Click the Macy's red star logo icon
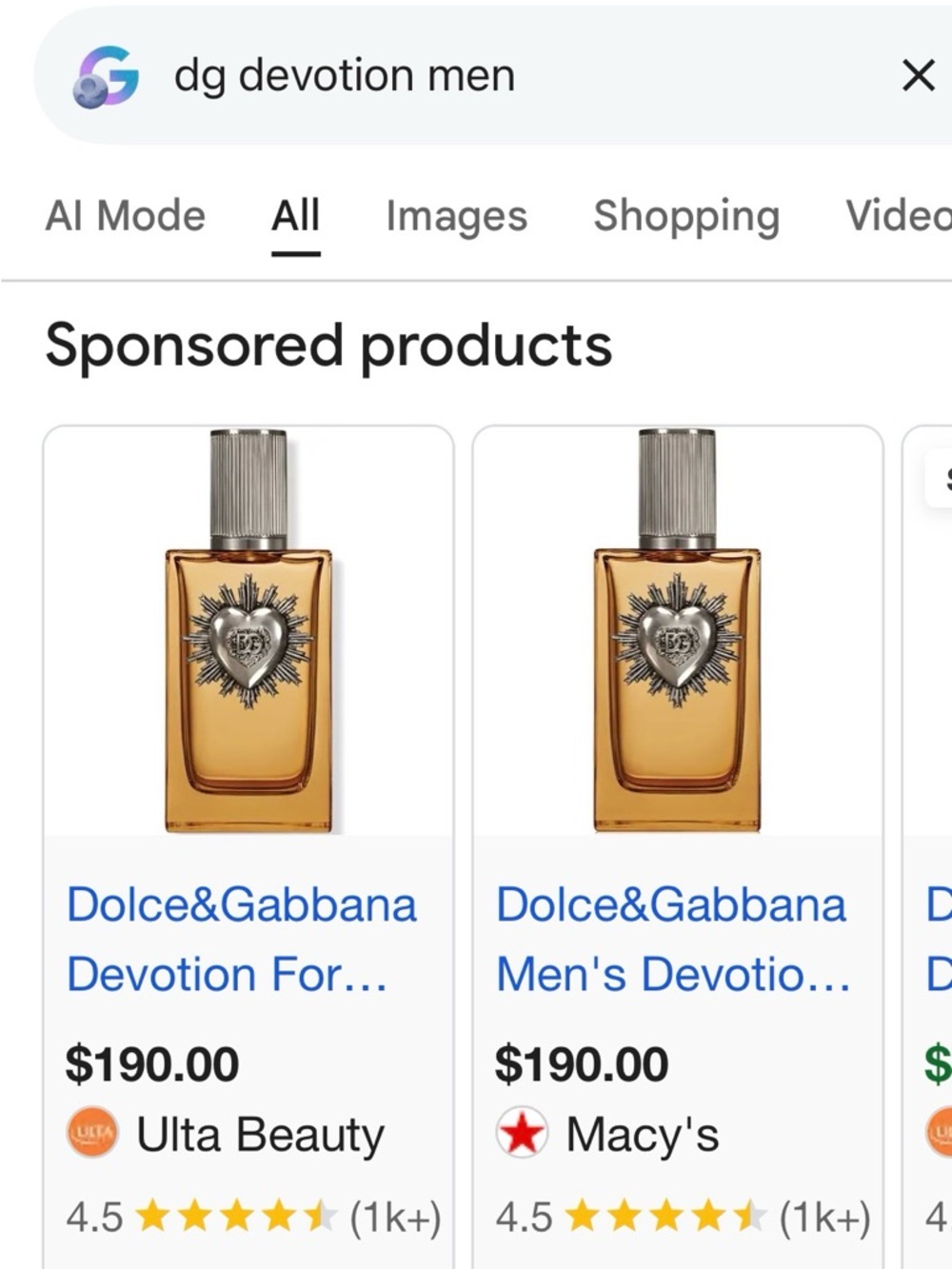 point(523,1133)
